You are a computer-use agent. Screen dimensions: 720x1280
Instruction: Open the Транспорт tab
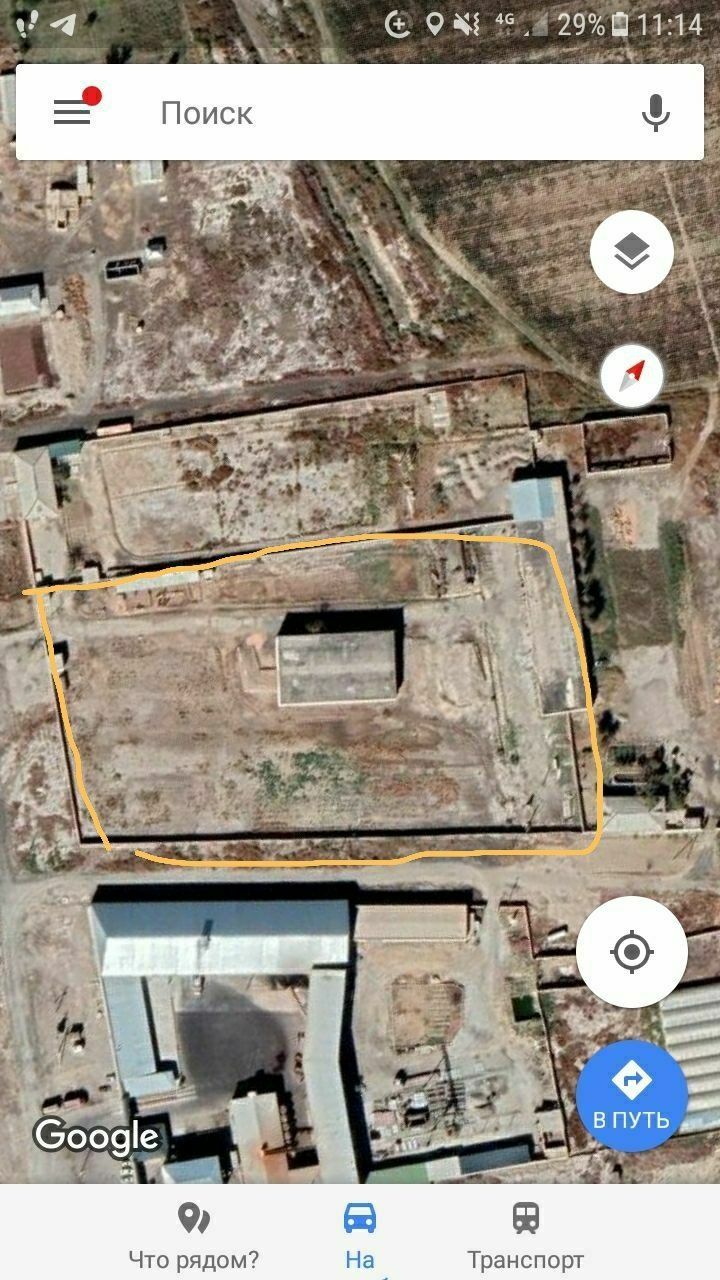click(x=526, y=1236)
